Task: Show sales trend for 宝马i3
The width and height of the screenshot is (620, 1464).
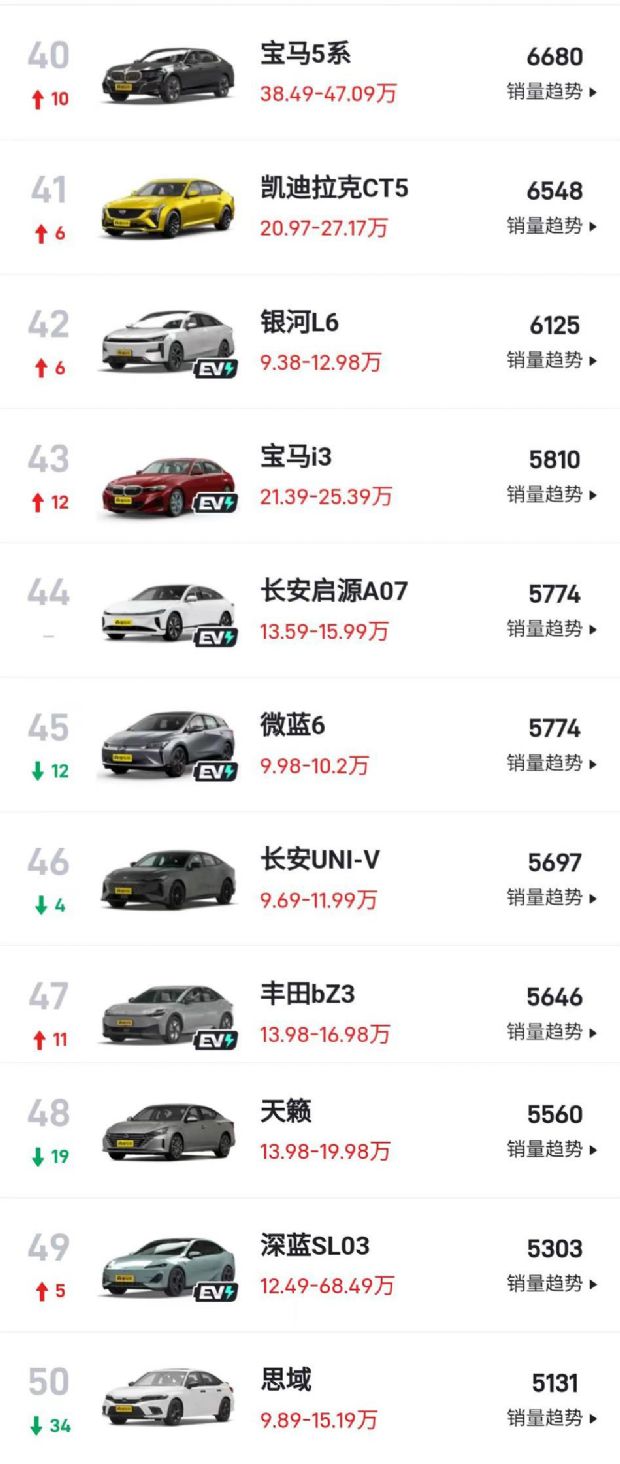Action: tap(551, 494)
